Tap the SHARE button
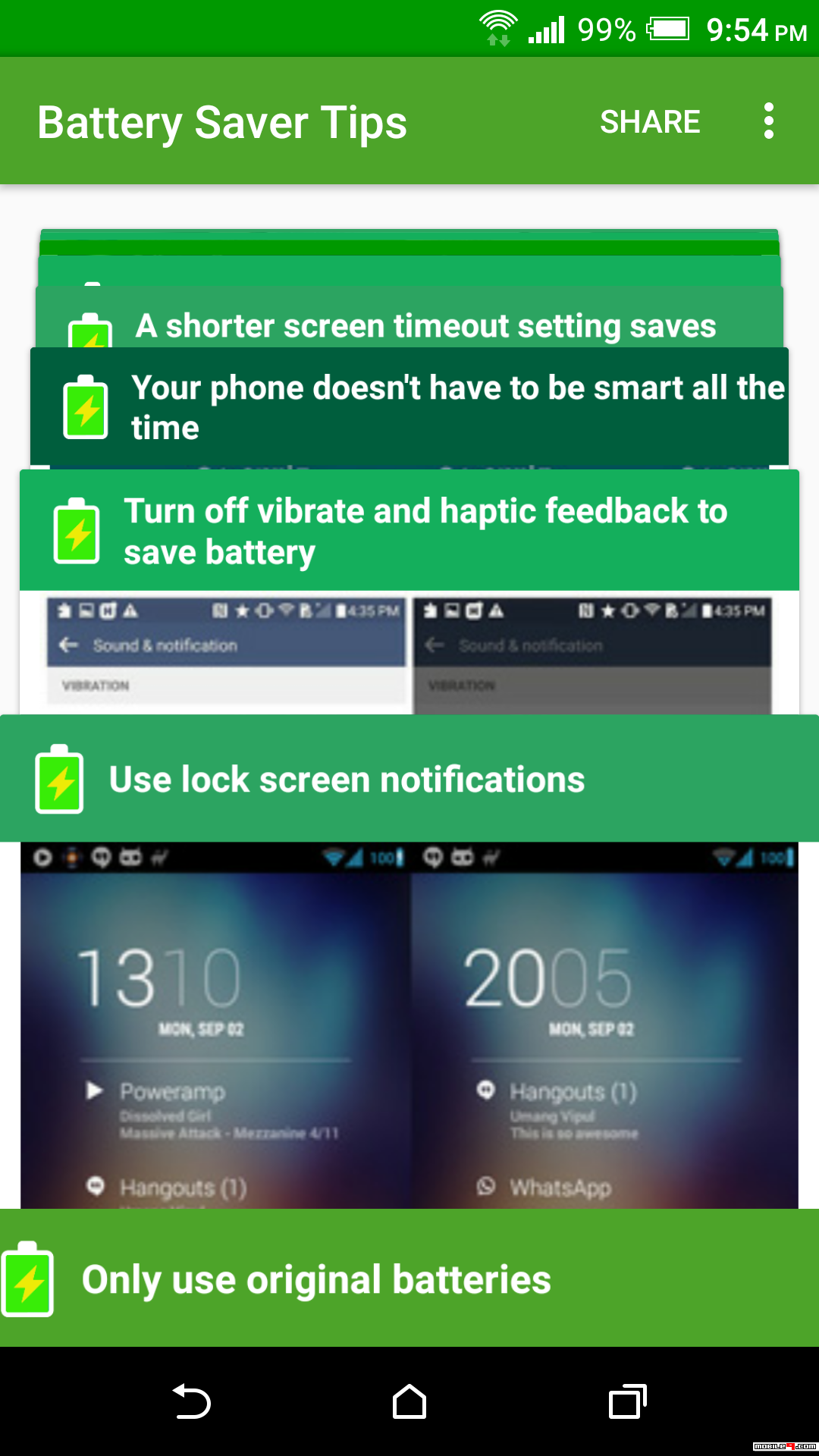The width and height of the screenshot is (819, 1456). coord(650,121)
